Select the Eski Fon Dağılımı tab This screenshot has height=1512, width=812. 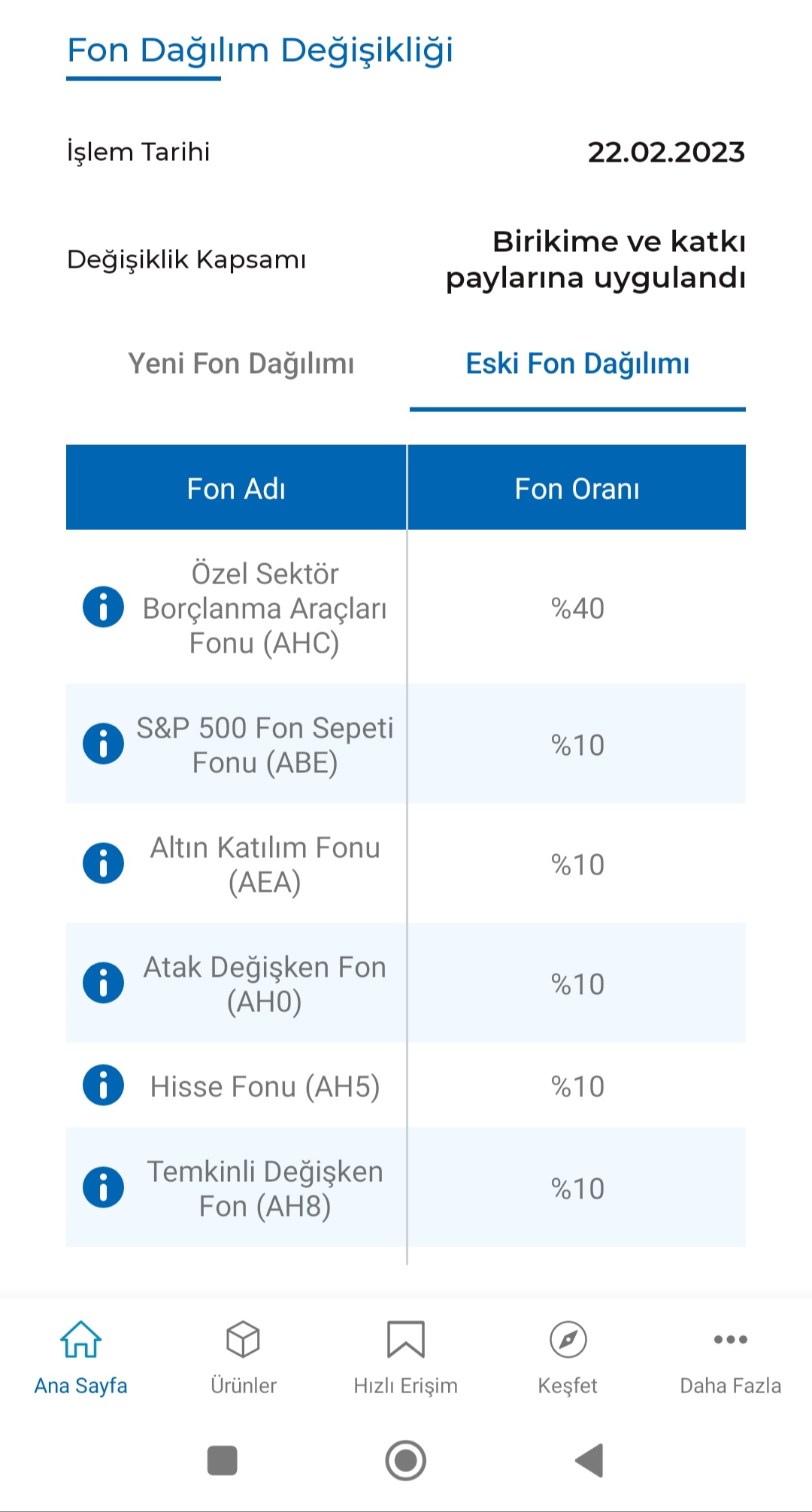click(577, 364)
